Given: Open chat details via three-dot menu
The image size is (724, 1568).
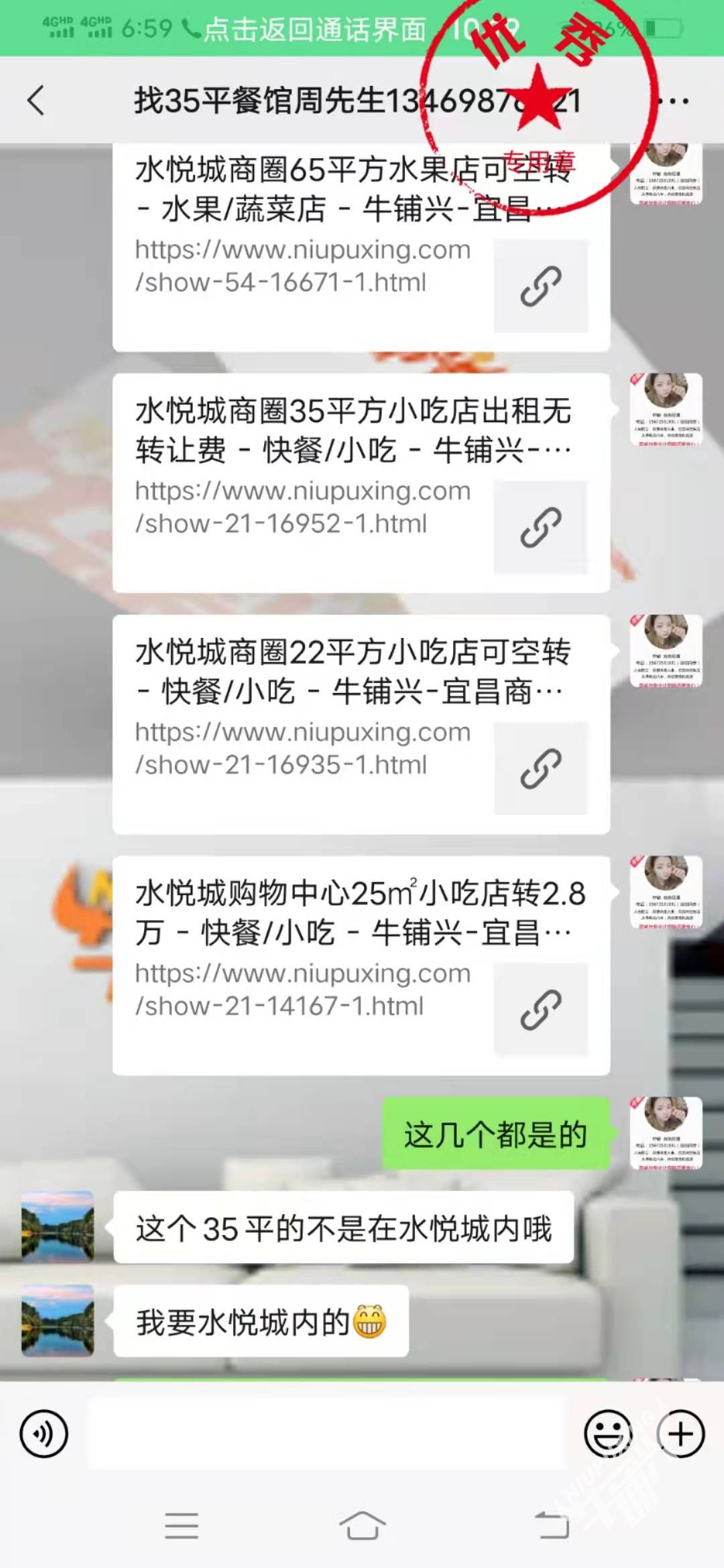Looking at the screenshot, I should tap(673, 102).
